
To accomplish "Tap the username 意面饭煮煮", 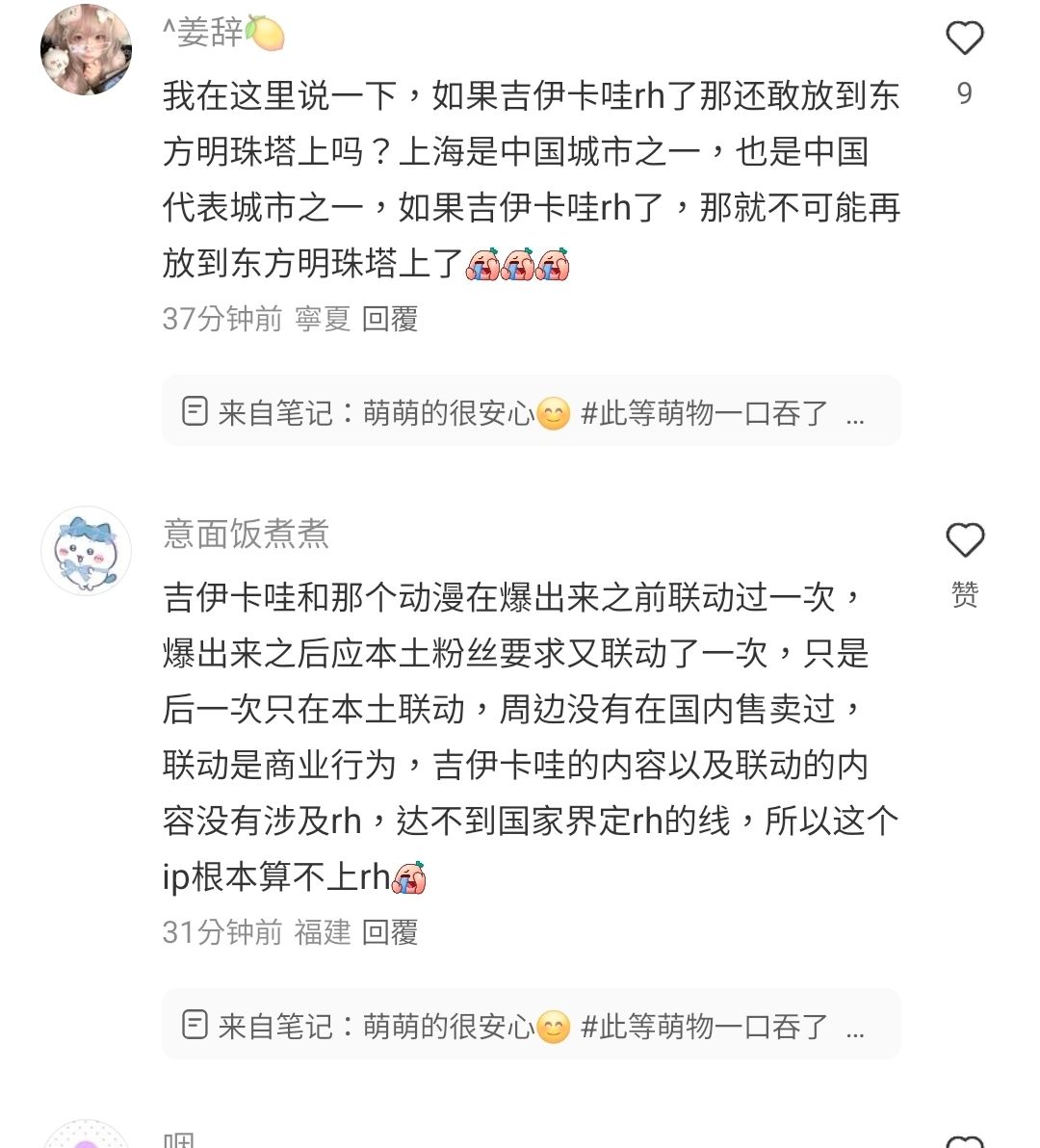I will (247, 534).
